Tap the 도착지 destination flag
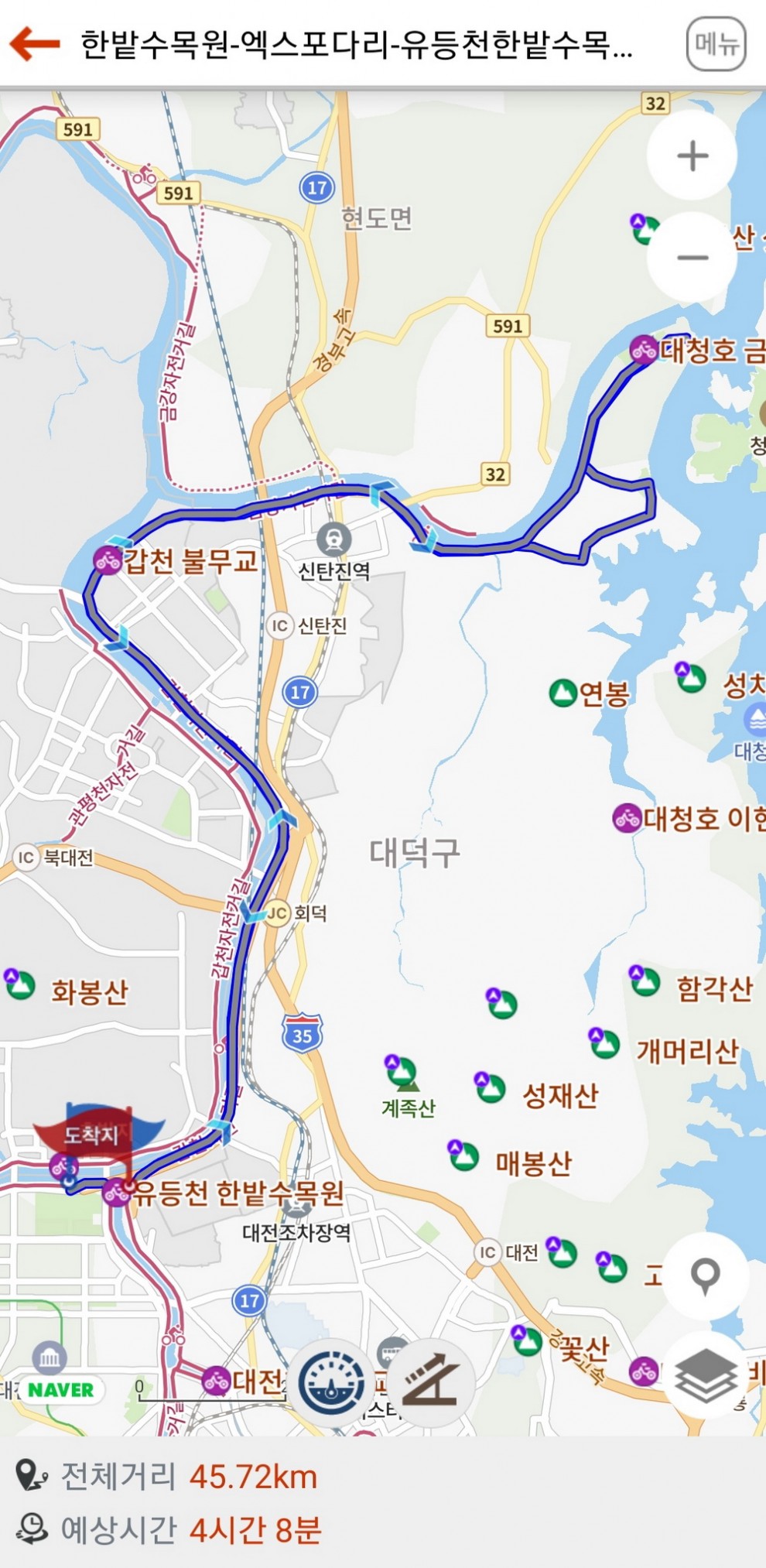Screen dimensions: 766x1568 click(x=94, y=1135)
